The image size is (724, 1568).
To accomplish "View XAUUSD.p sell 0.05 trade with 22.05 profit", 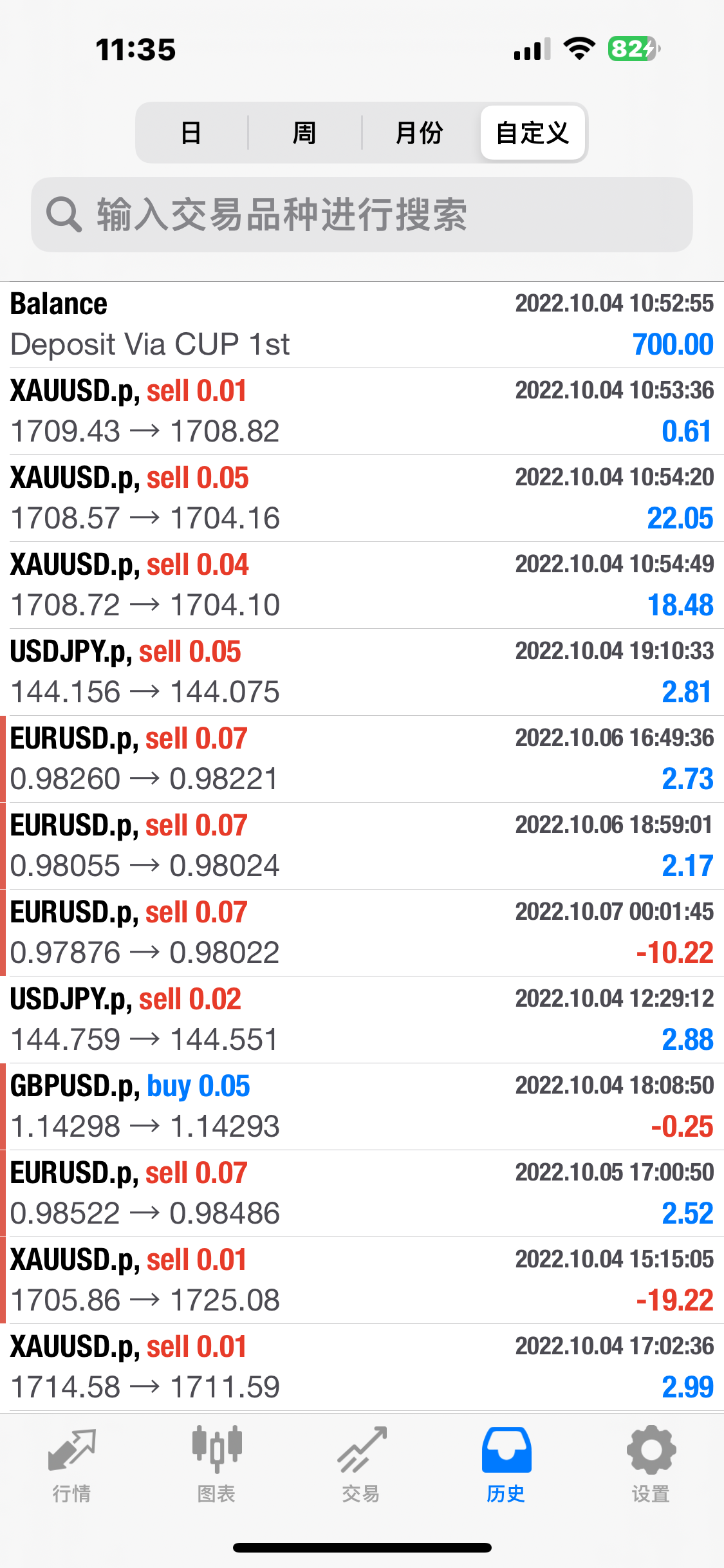I will pyautogui.click(x=362, y=498).
